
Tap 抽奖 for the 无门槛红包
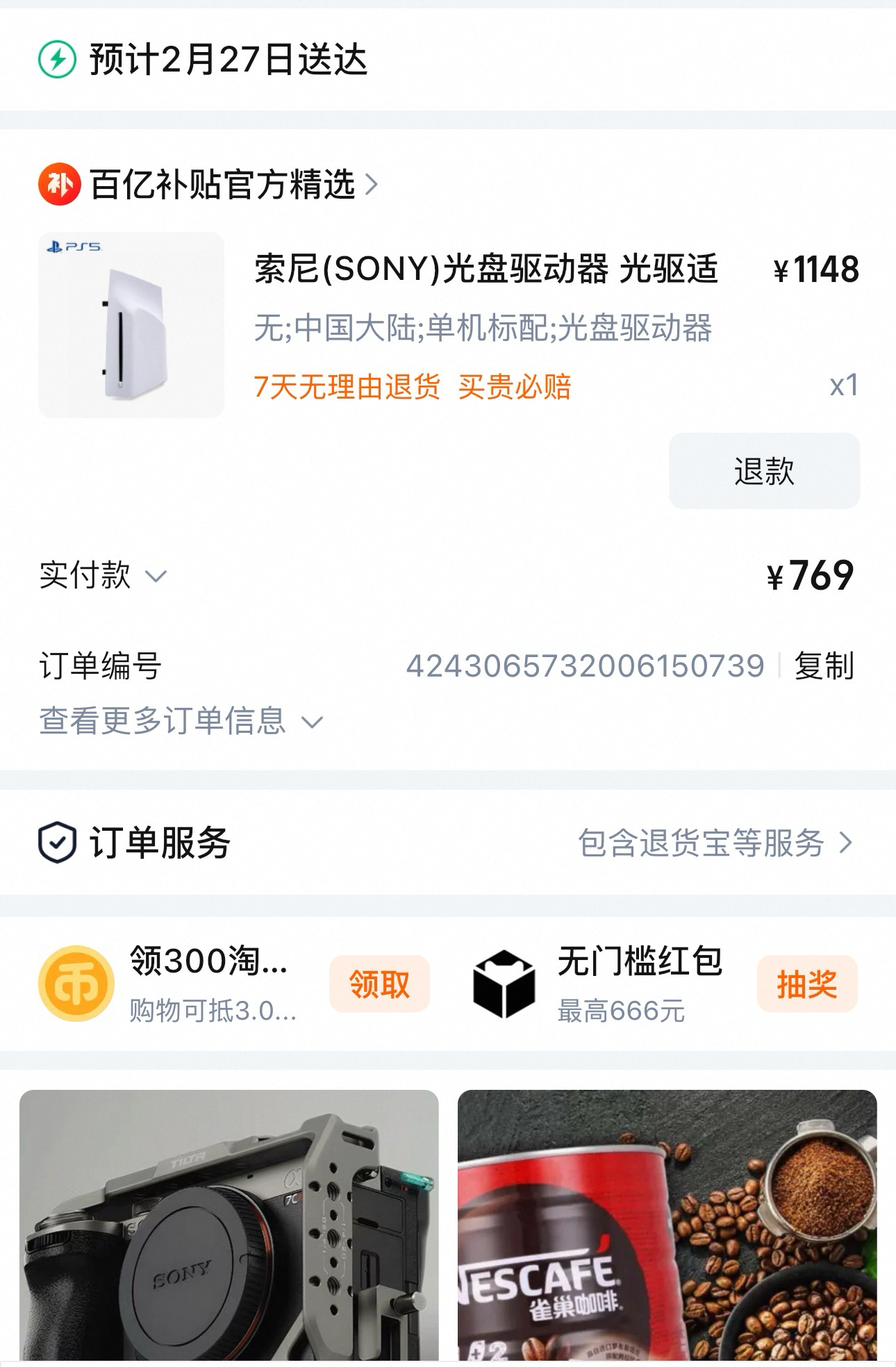806,984
